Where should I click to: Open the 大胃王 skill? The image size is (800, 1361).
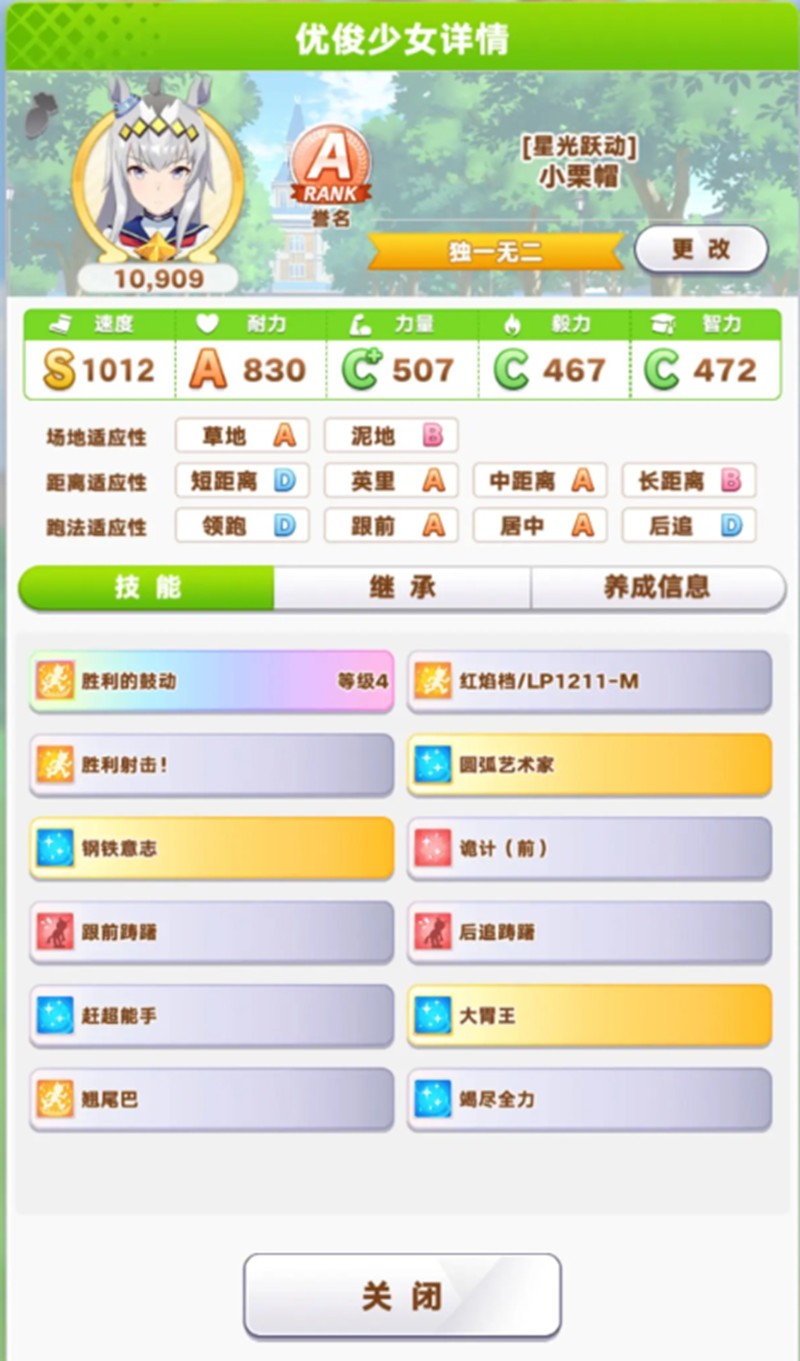point(589,1015)
